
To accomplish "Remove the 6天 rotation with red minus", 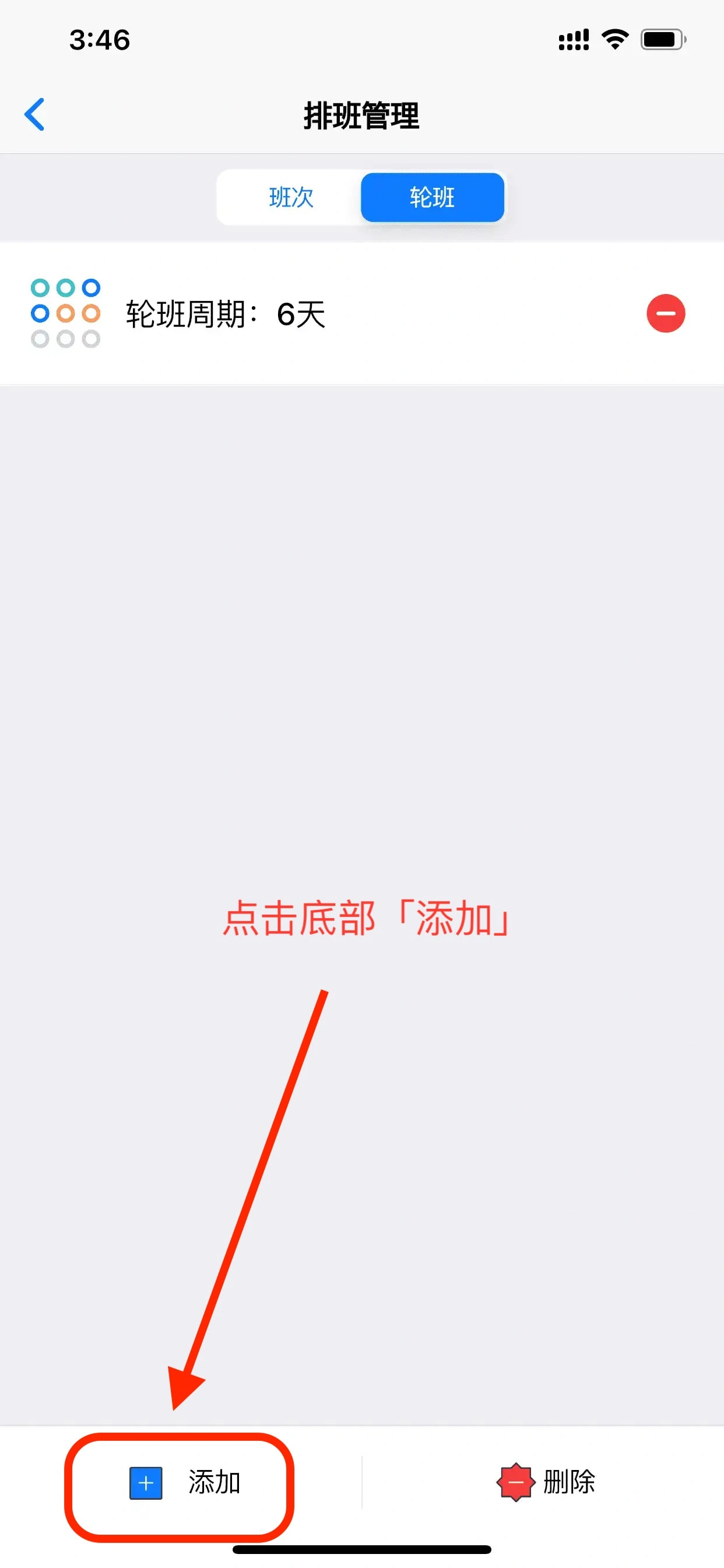I will [x=666, y=313].
